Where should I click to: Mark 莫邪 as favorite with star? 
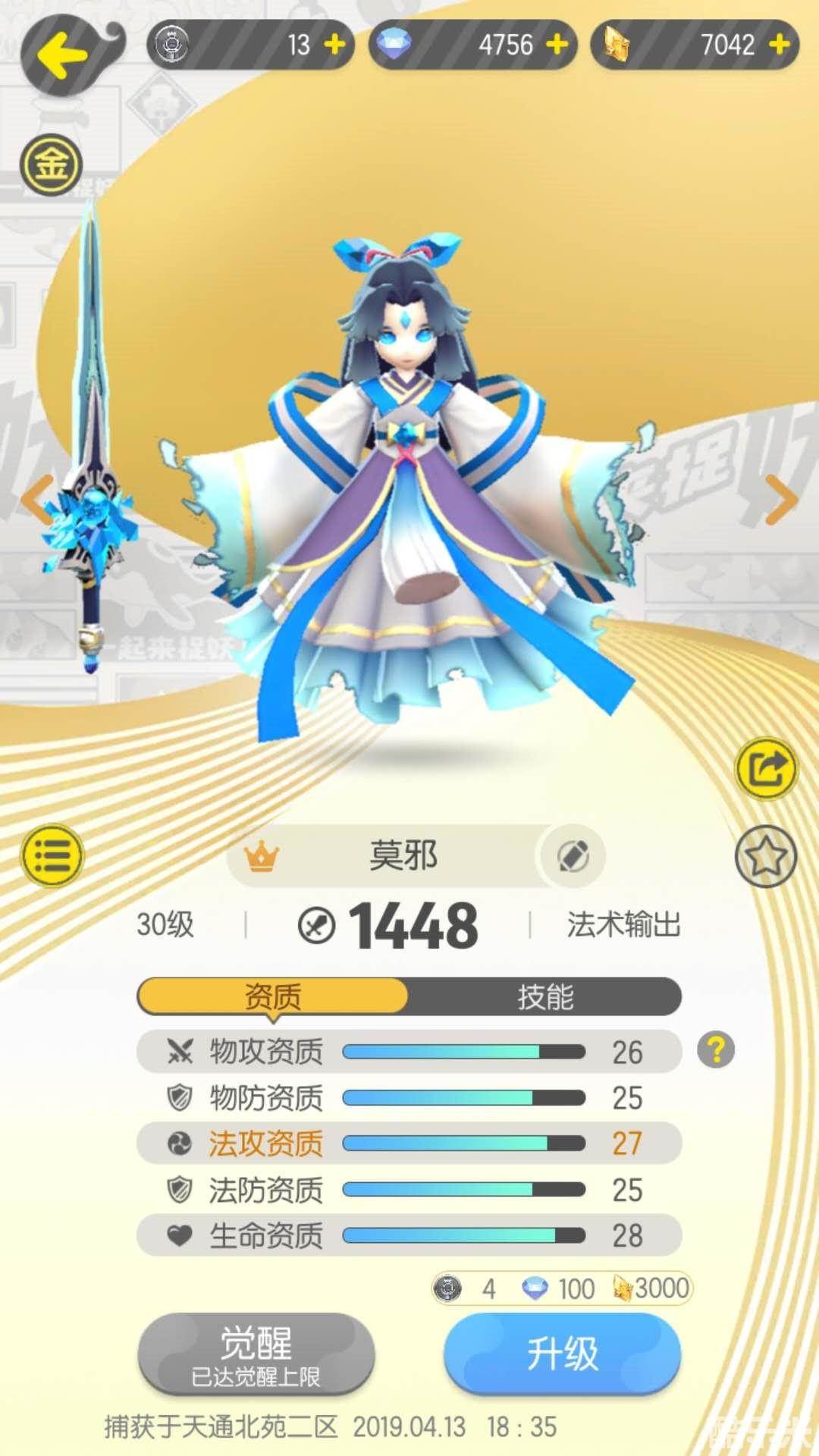coord(767,857)
